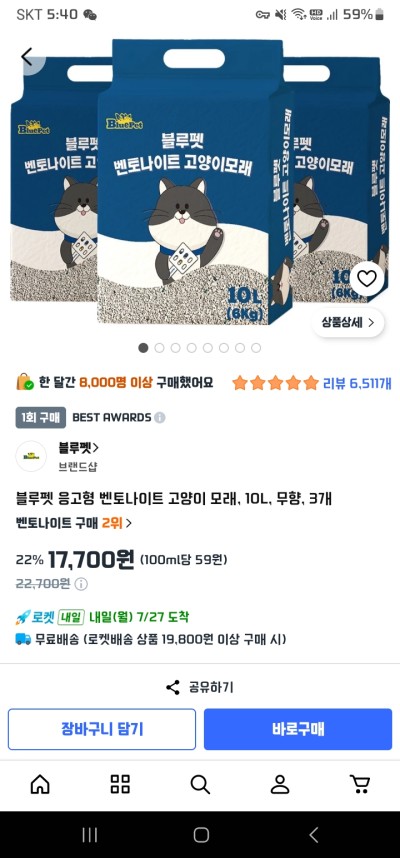Open system recent apps

click(89, 834)
